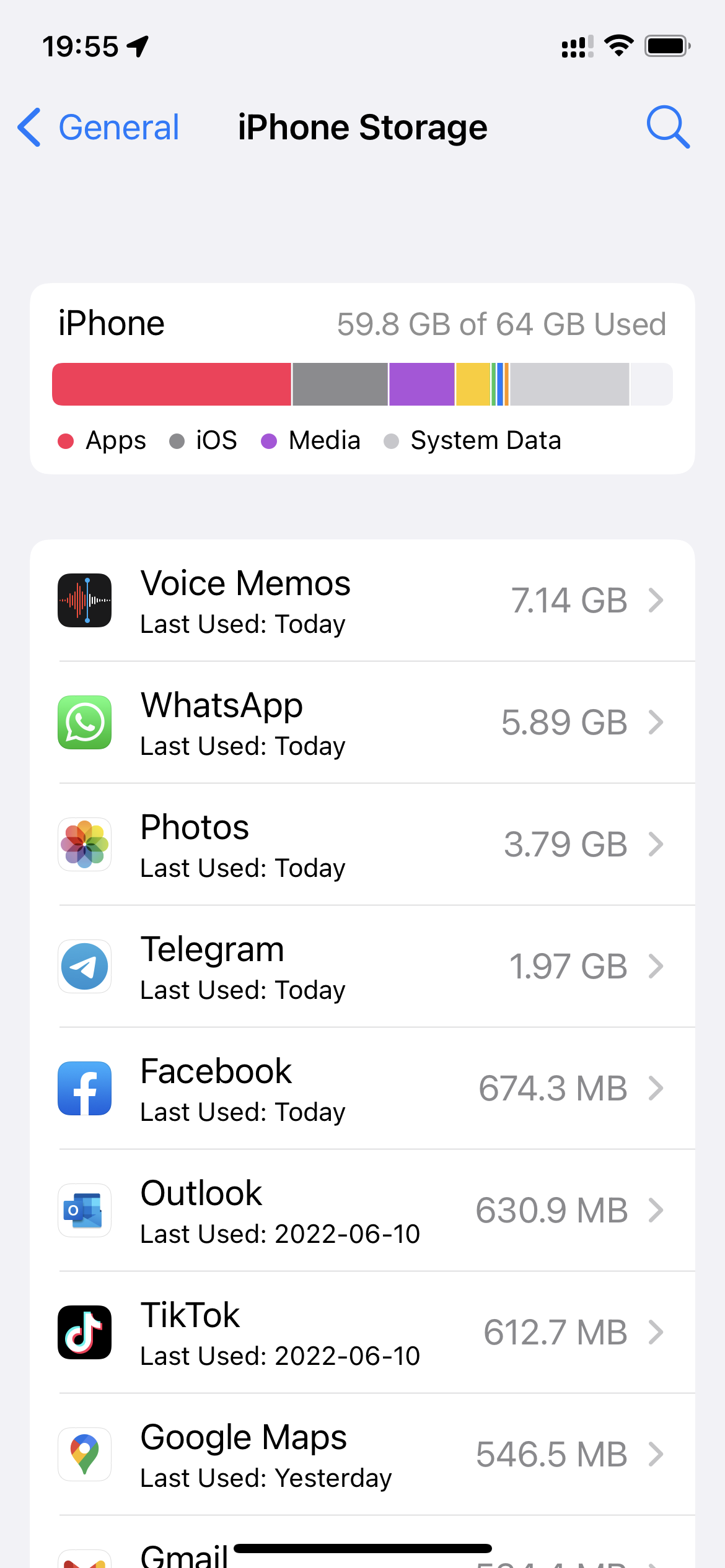
Task: Click the Facebook app icon
Action: (x=84, y=1088)
